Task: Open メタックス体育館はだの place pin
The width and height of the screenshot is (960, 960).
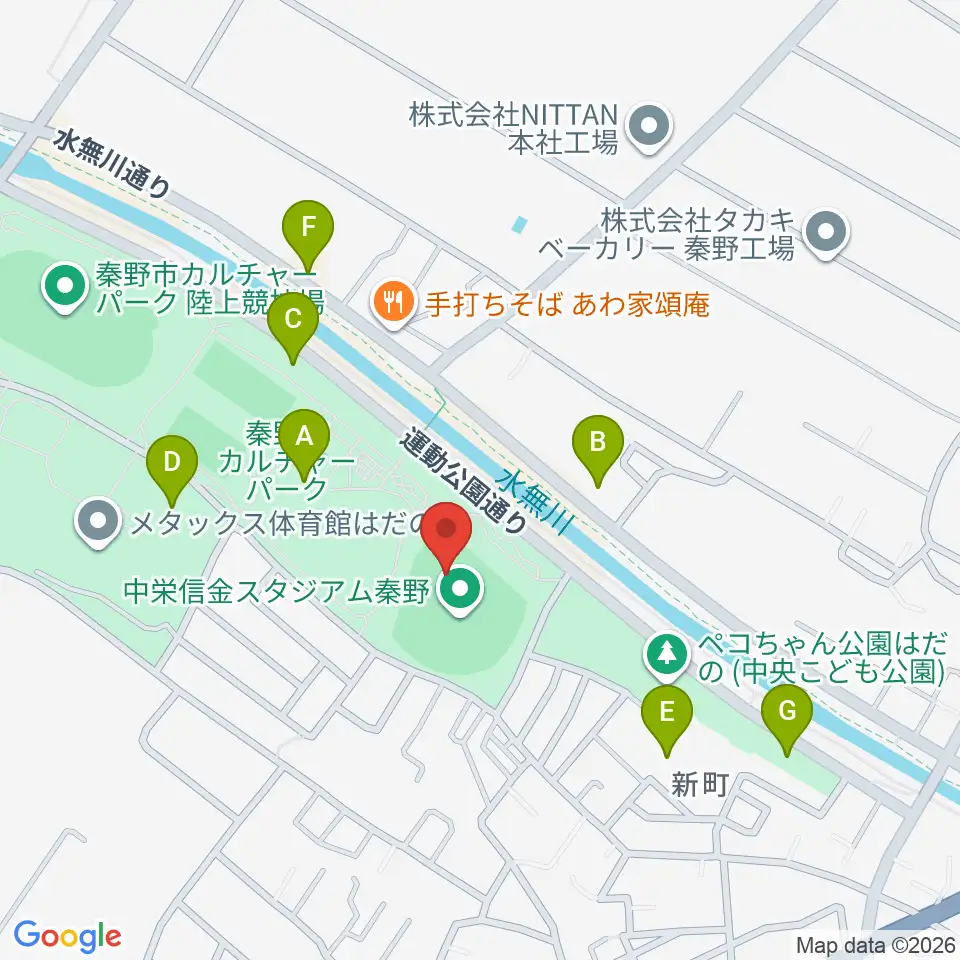Action: 98,524
